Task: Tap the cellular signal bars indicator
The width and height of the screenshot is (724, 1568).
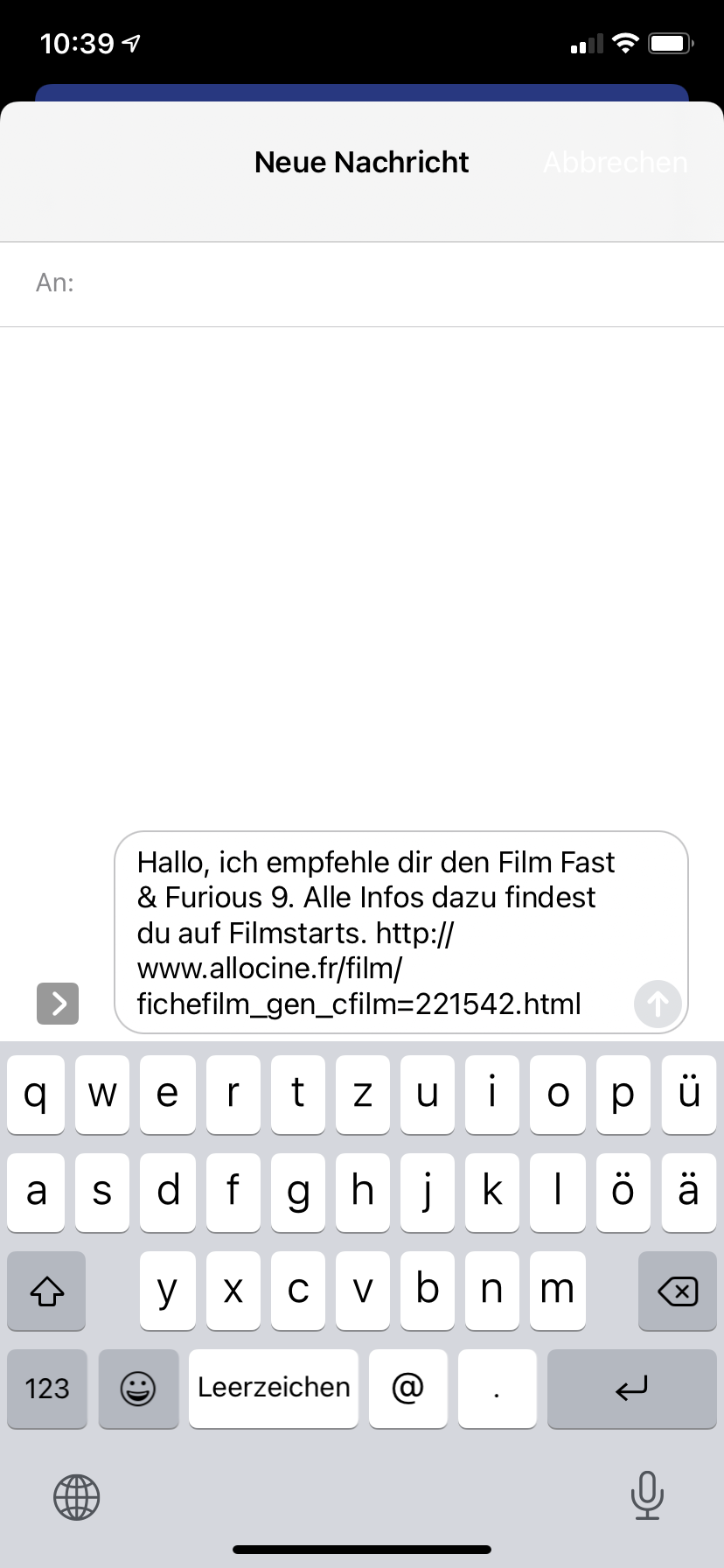Action: (x=587, y=44)
